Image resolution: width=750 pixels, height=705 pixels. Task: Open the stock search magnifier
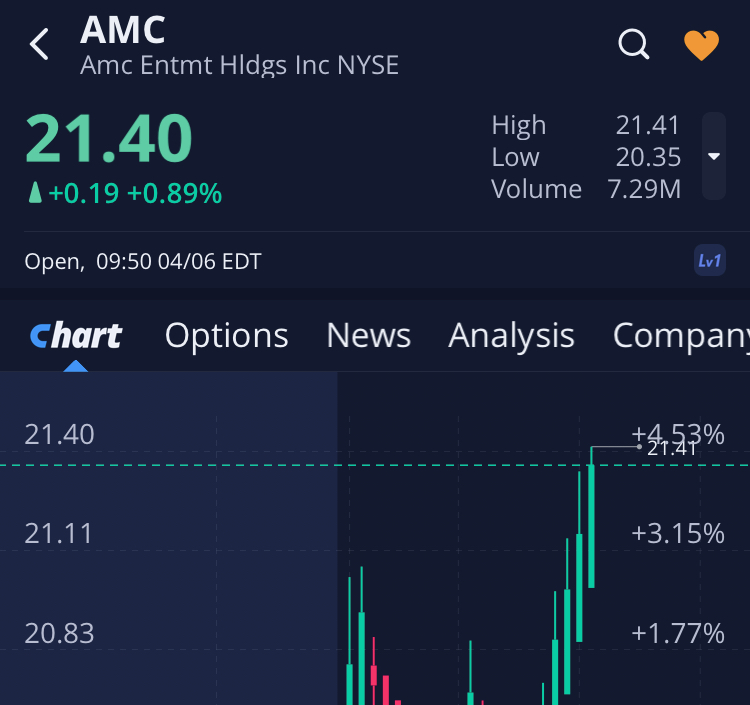coord(634,45)
